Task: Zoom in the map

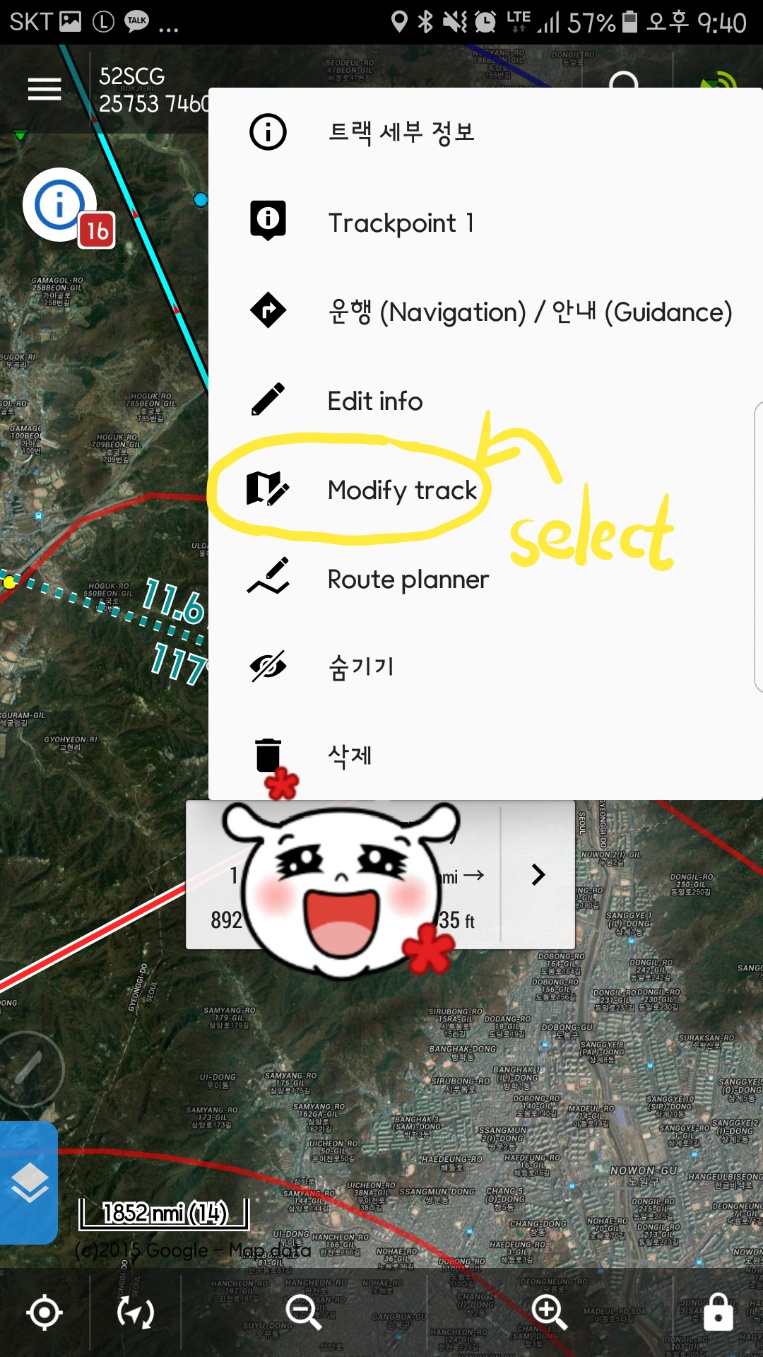Action: [x=549, y=1312]
